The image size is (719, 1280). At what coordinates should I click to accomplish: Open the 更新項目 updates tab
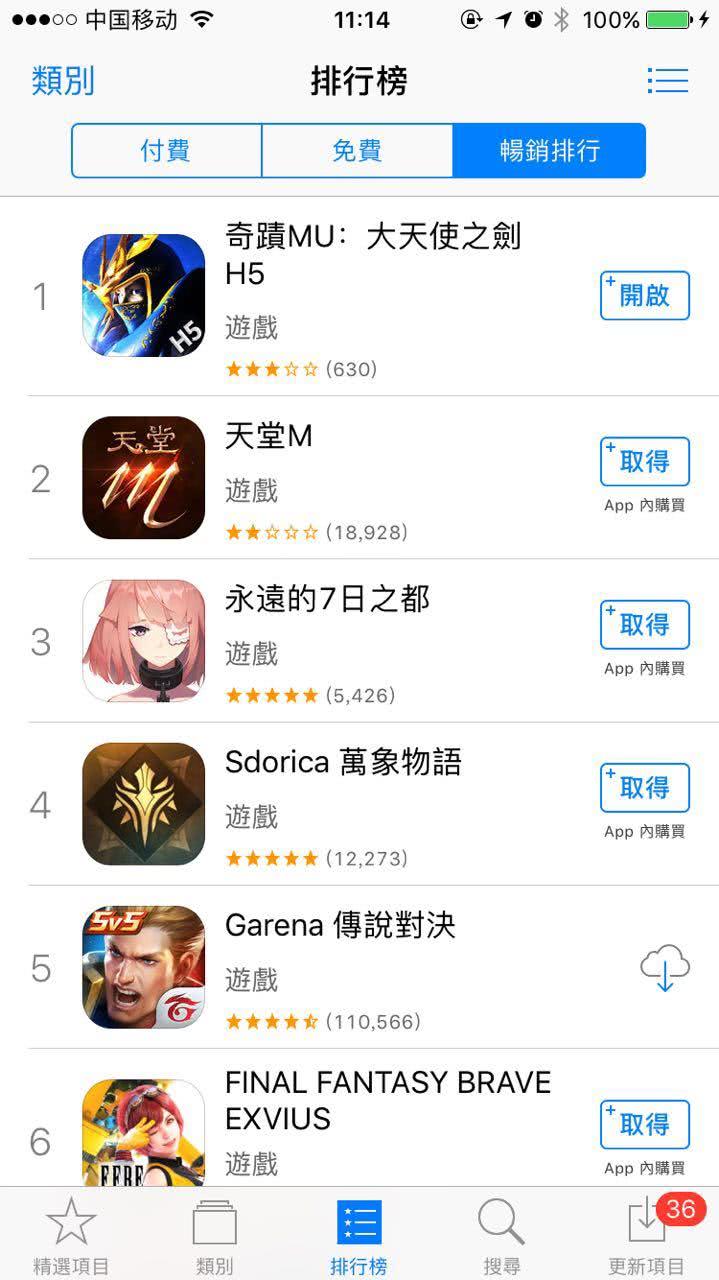(646, 1236)
